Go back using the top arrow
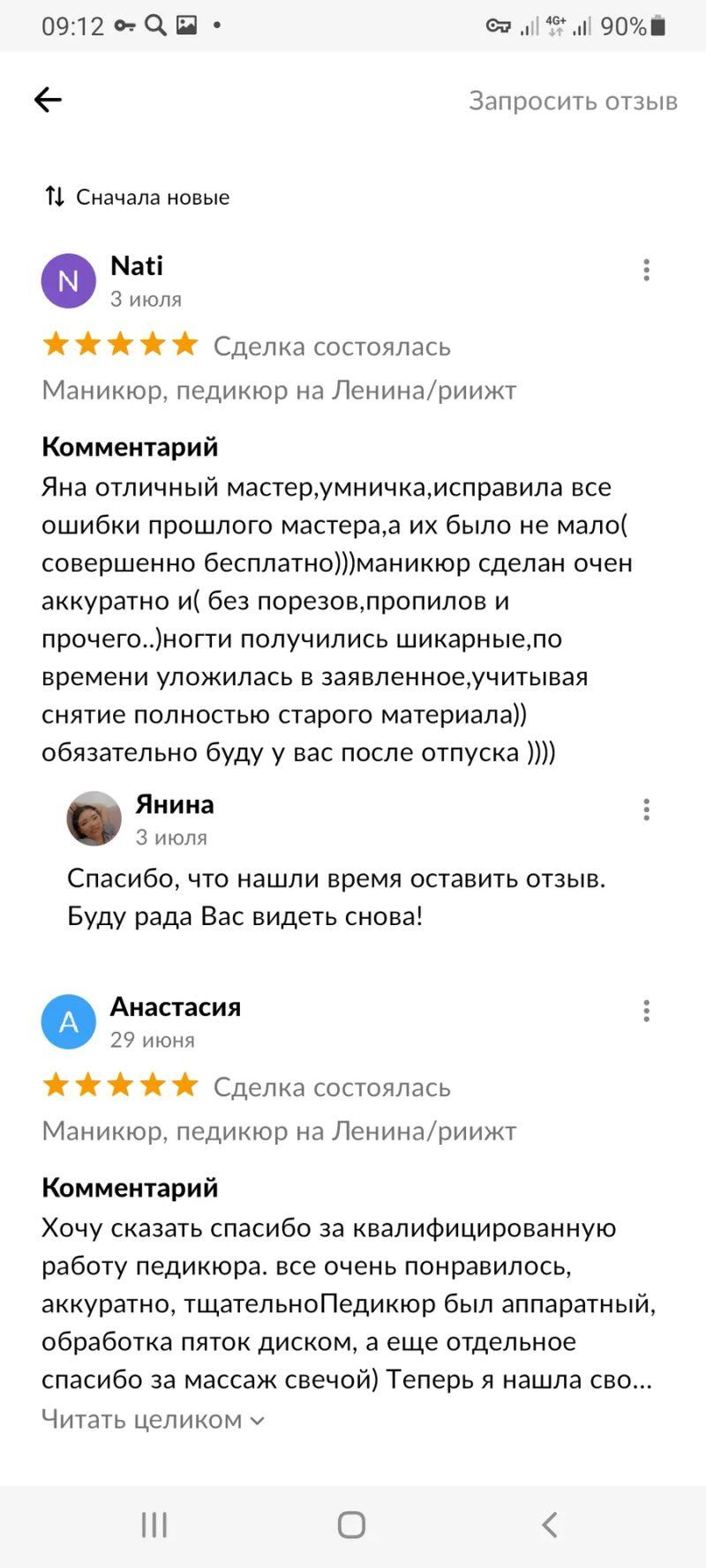This screenshot has height=1568, width=706. pyautogui.click(x=48, y=100)
